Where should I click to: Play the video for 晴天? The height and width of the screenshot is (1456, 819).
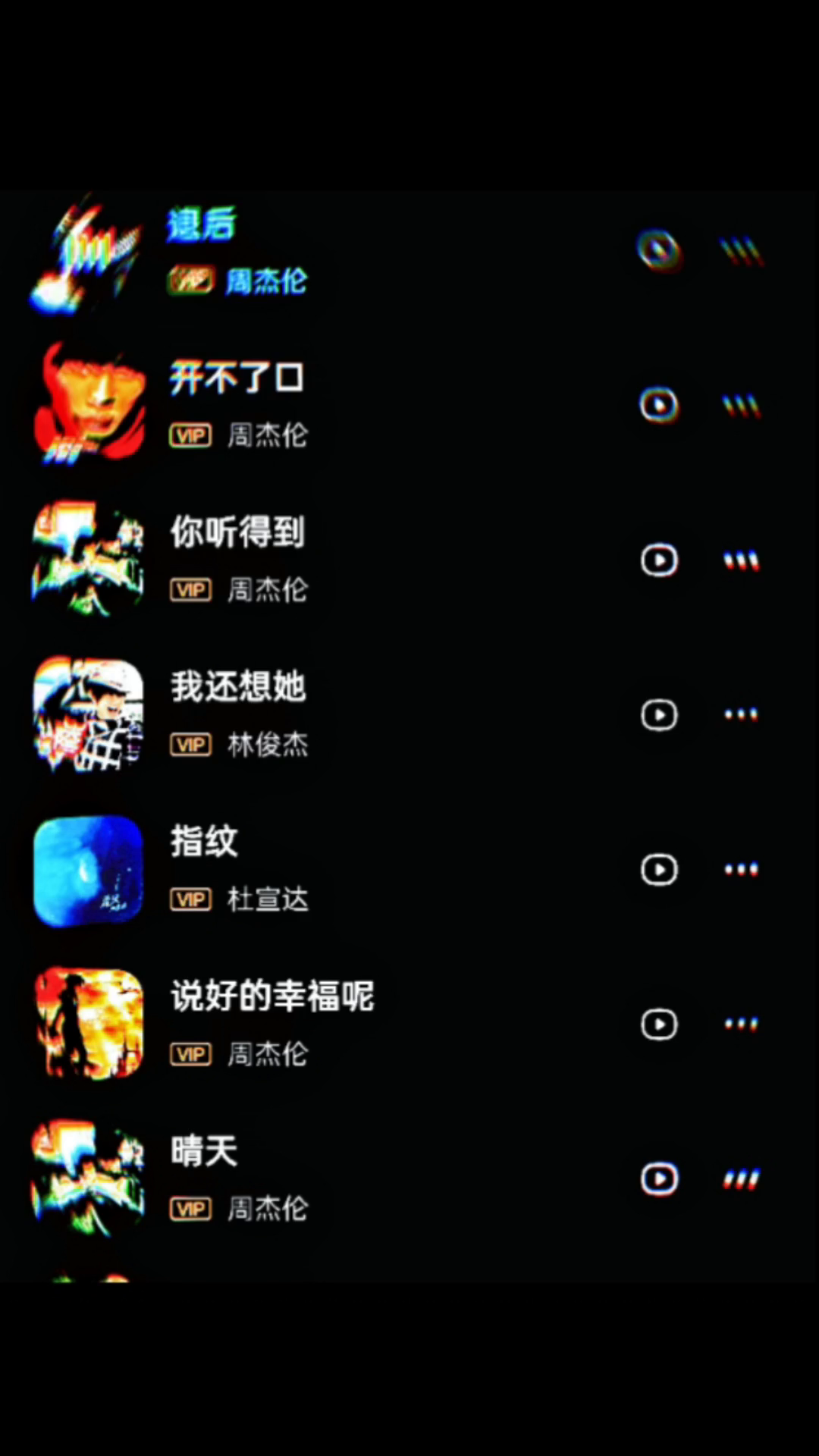659,1179
